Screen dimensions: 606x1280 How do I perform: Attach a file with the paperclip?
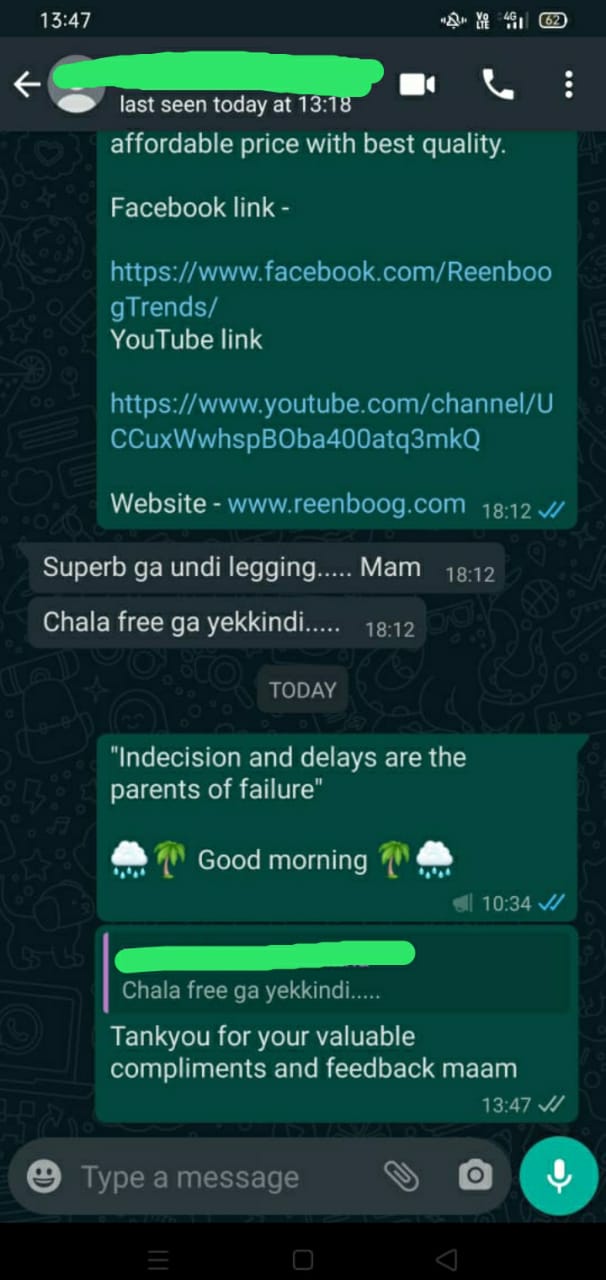tap(401, 1177)
